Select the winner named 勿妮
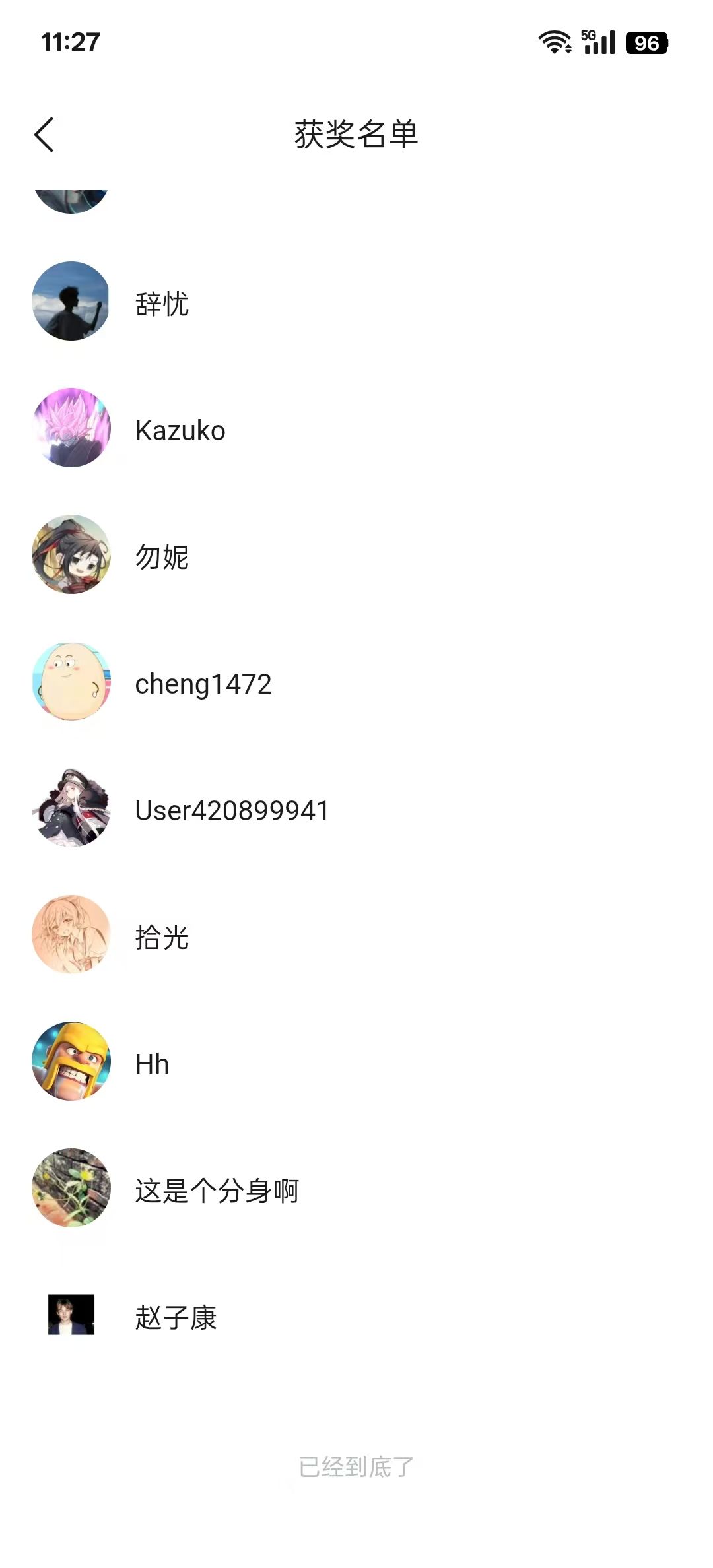Image resolution: width=713 pixels, height=1568 pixels. [x=160, y=556]
